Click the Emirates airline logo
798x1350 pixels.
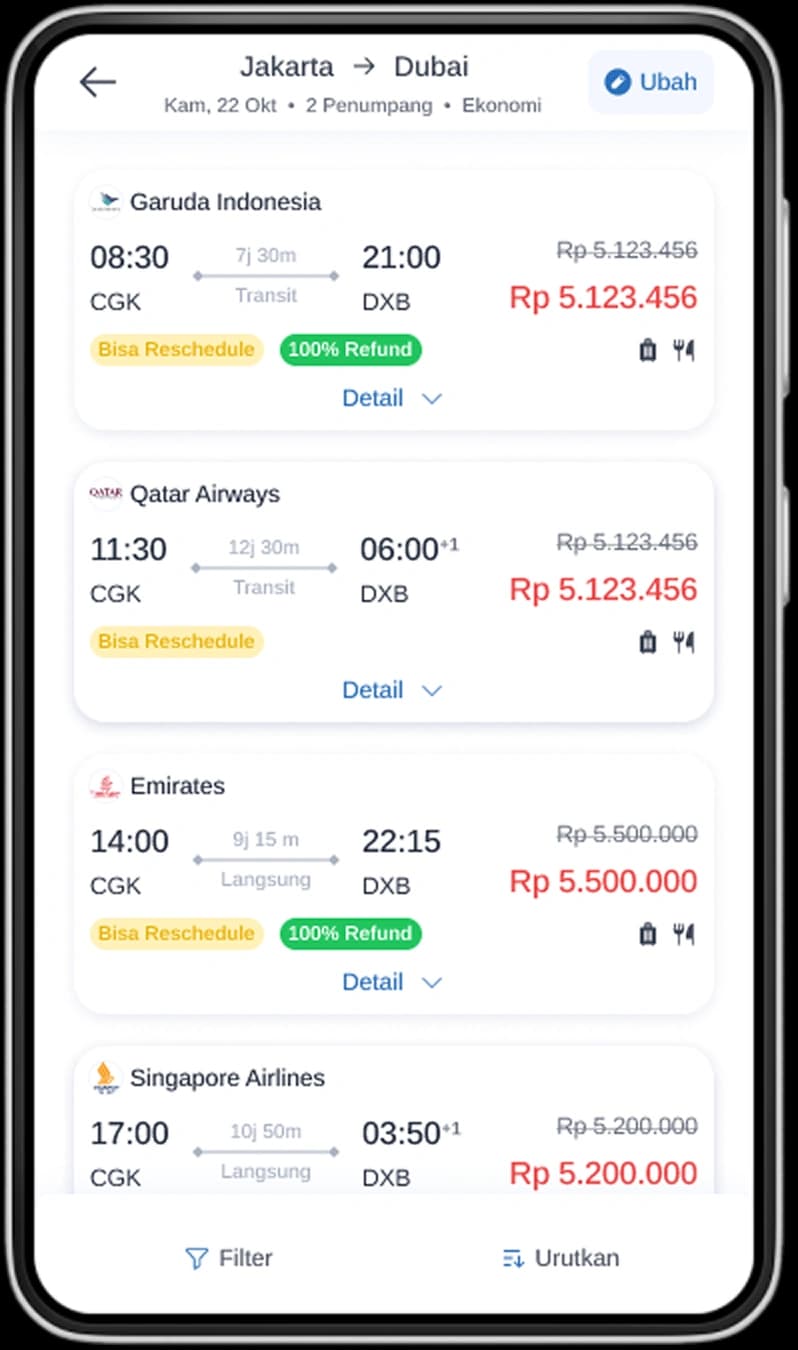click(x=105, y=785)
